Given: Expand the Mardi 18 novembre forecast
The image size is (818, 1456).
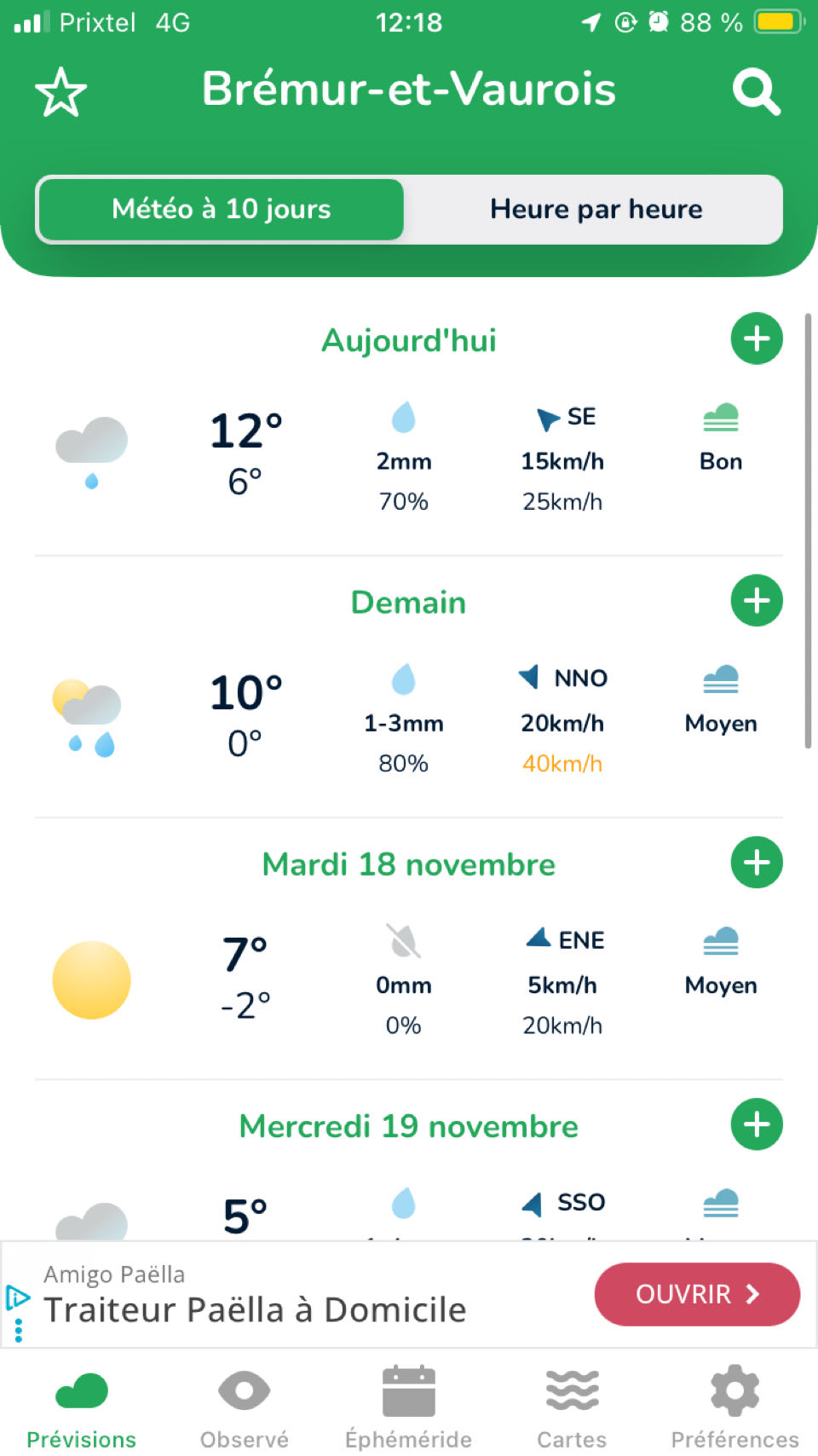Looking at the screenshot, I should [x=757, y=863].
